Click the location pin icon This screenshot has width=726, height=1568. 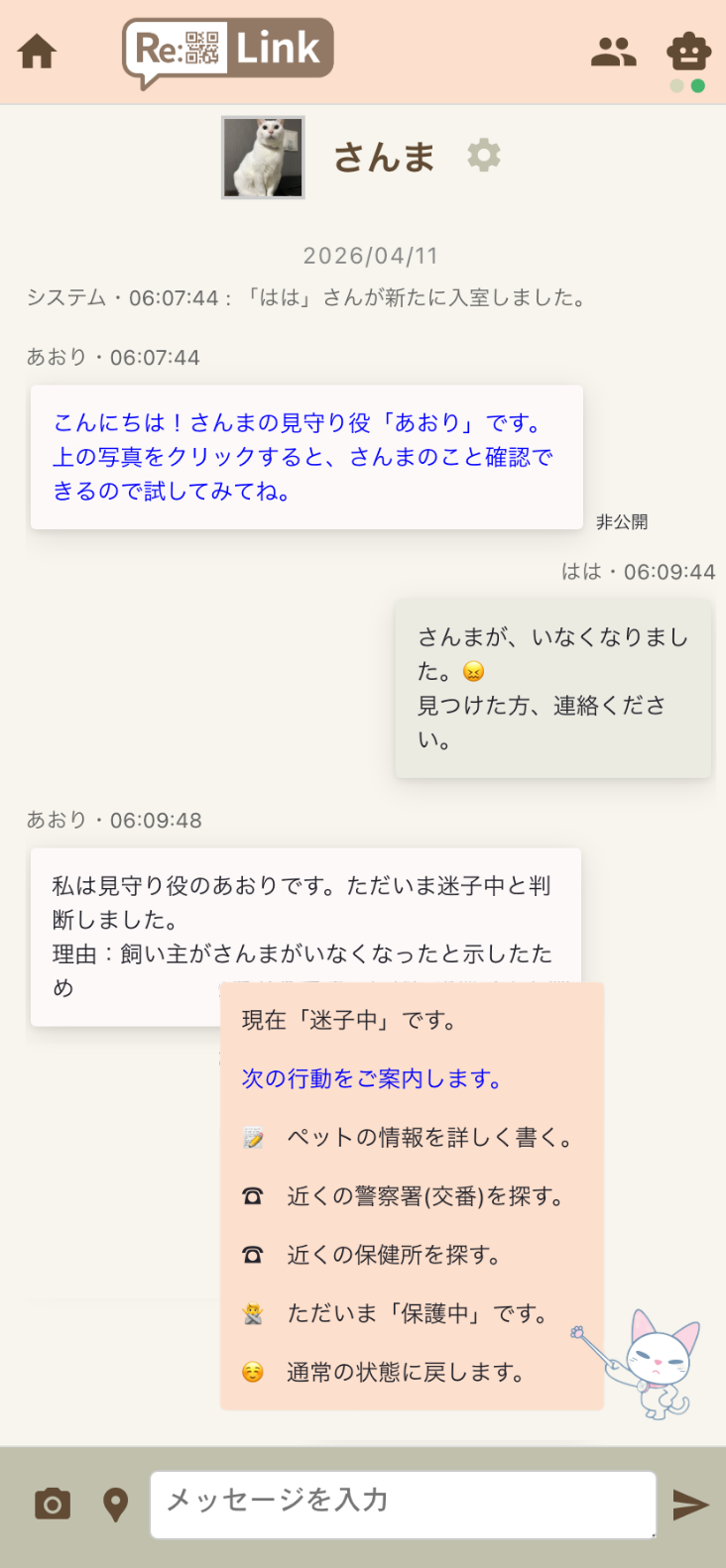click(115, 1503)
